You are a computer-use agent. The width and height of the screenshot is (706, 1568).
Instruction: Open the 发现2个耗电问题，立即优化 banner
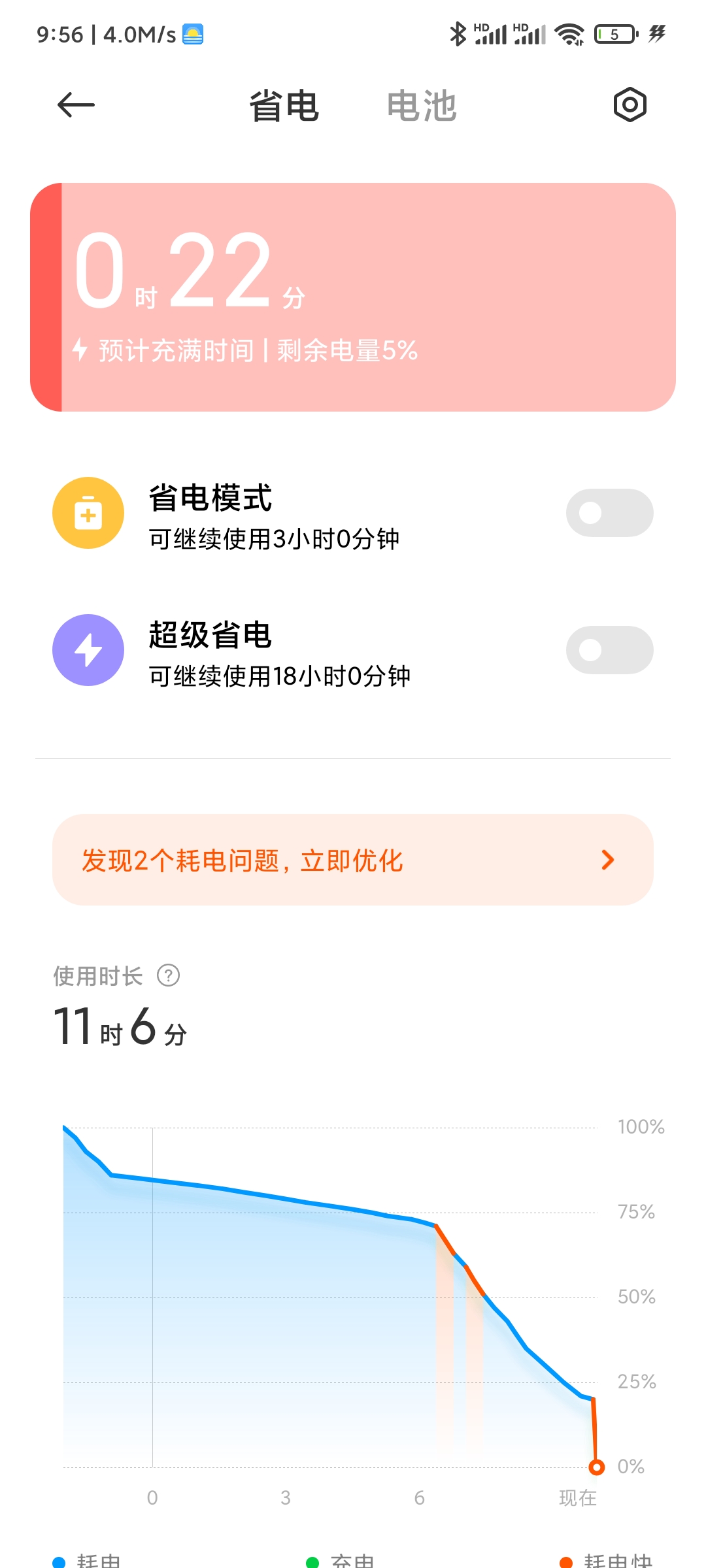coord(353,860)
